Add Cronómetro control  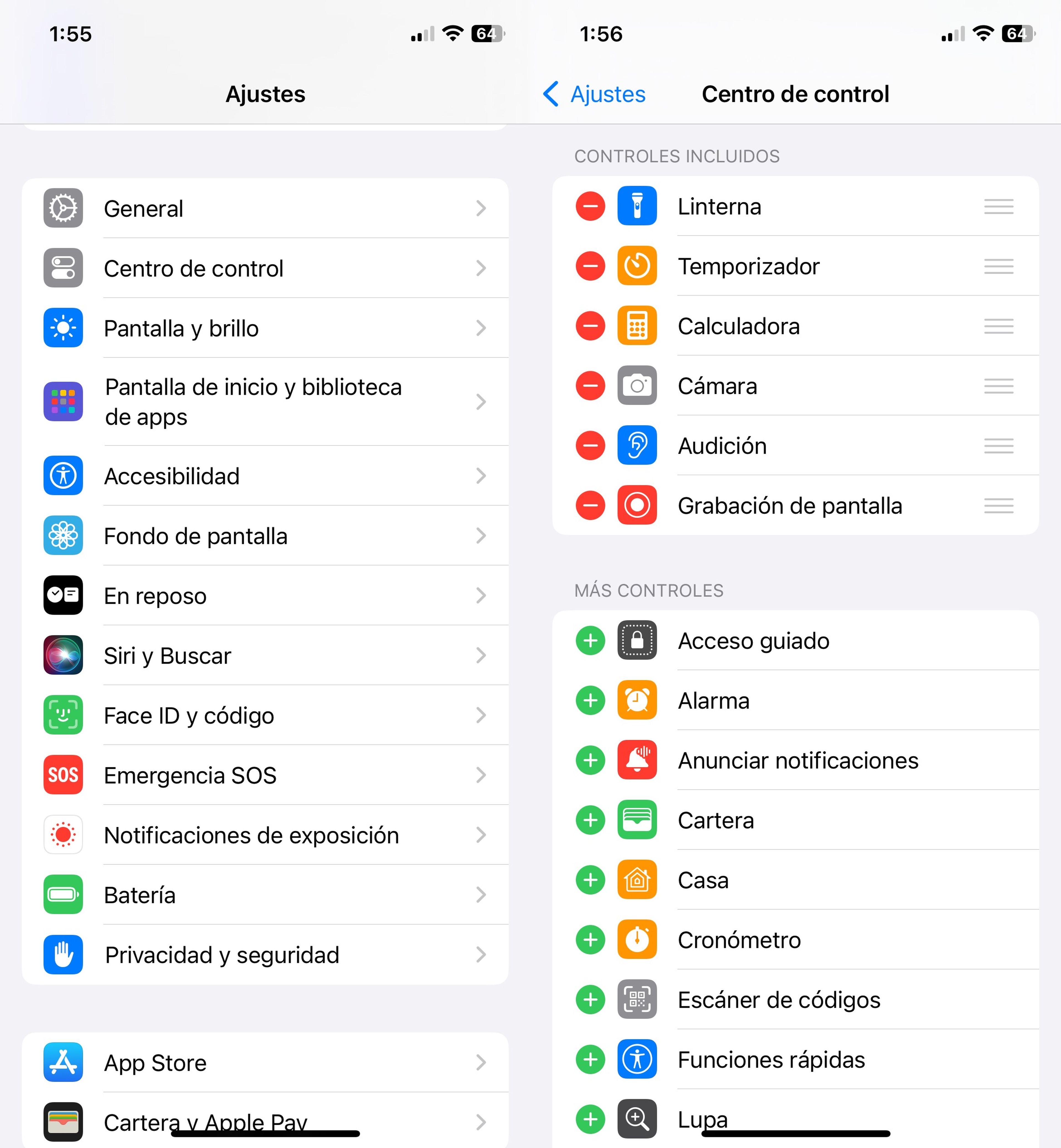pyautogui.click(x=590, y=940)
